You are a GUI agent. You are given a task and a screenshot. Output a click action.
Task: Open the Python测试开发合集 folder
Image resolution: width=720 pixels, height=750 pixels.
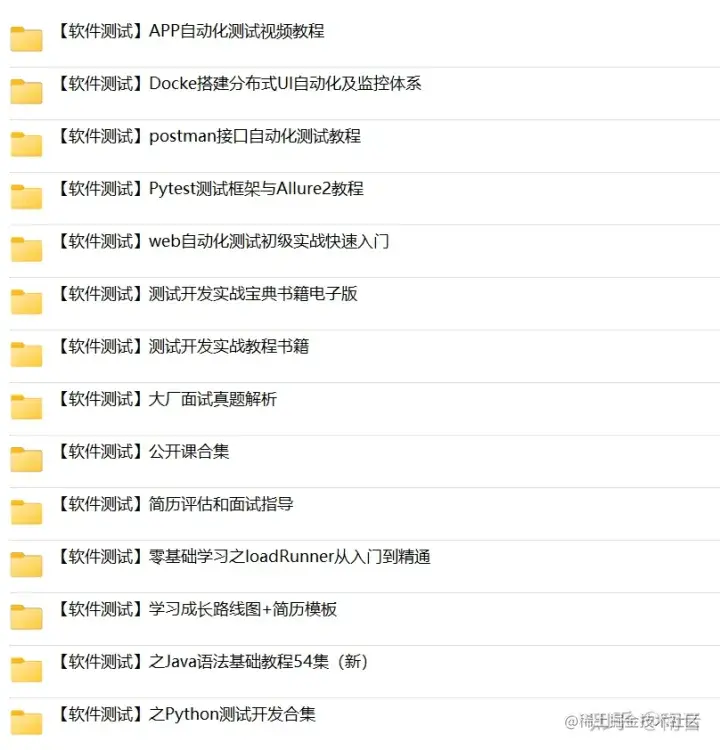[x=186, y=714]
